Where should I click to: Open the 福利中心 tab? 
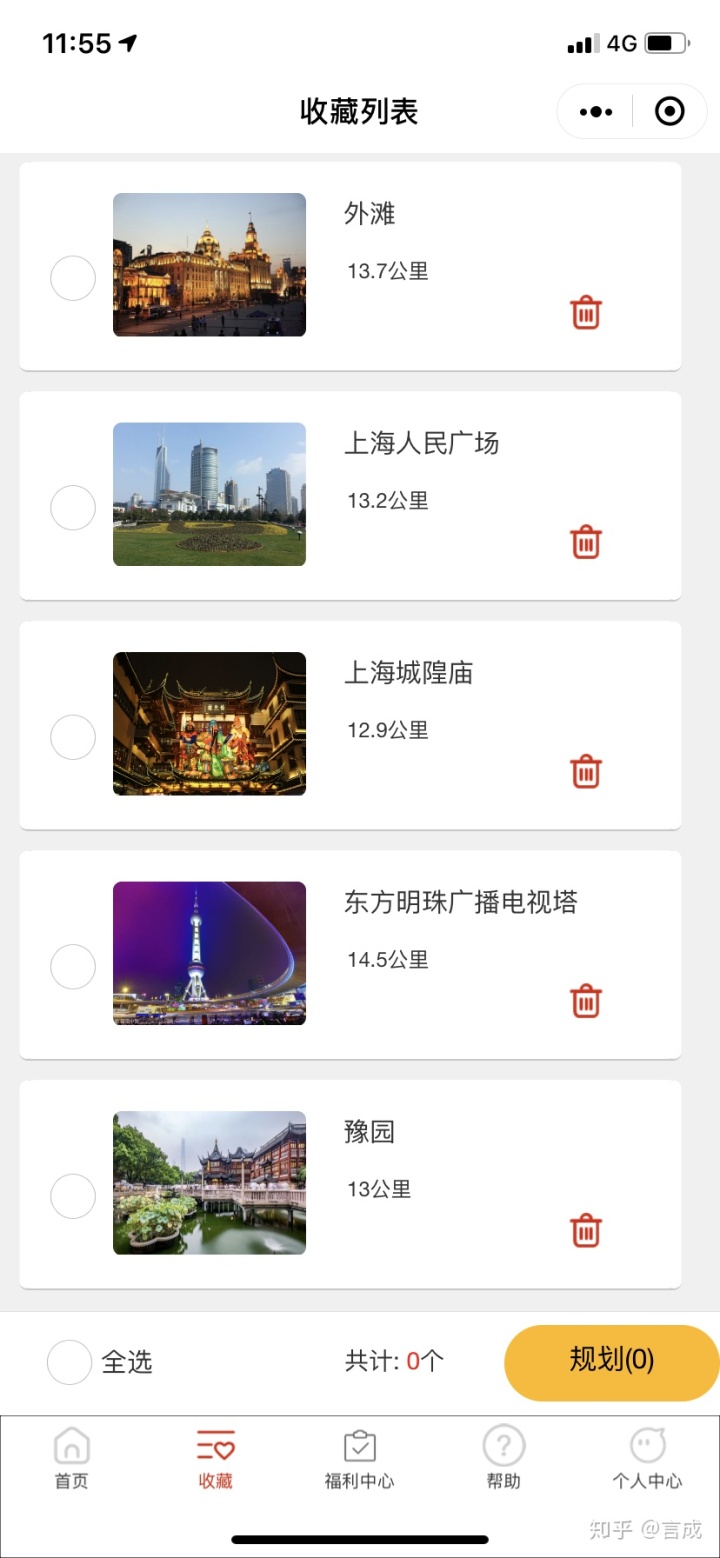tap(359, 1459)
